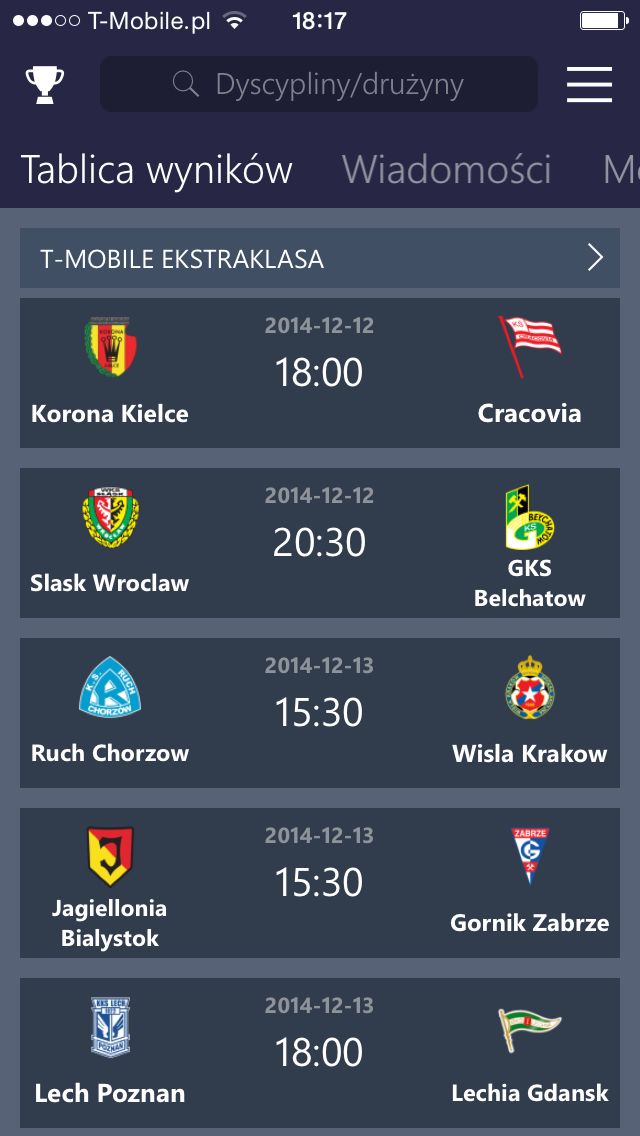View Ruch Chorzow vs Wisla Krakow match
Screen dimensions: 640x1136
click(x=320, y=713)
